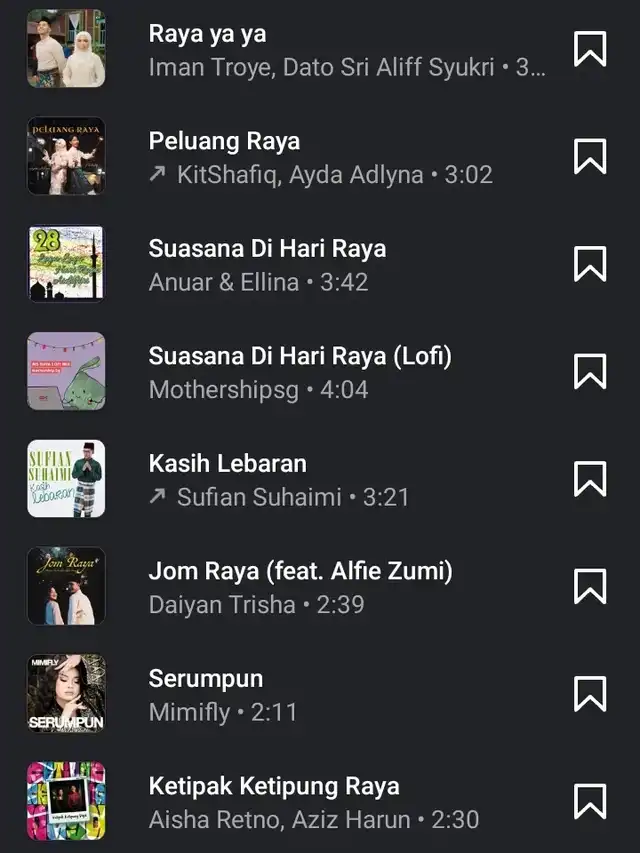Bookmark the song Raya ya ya

[x=590, y=49]
